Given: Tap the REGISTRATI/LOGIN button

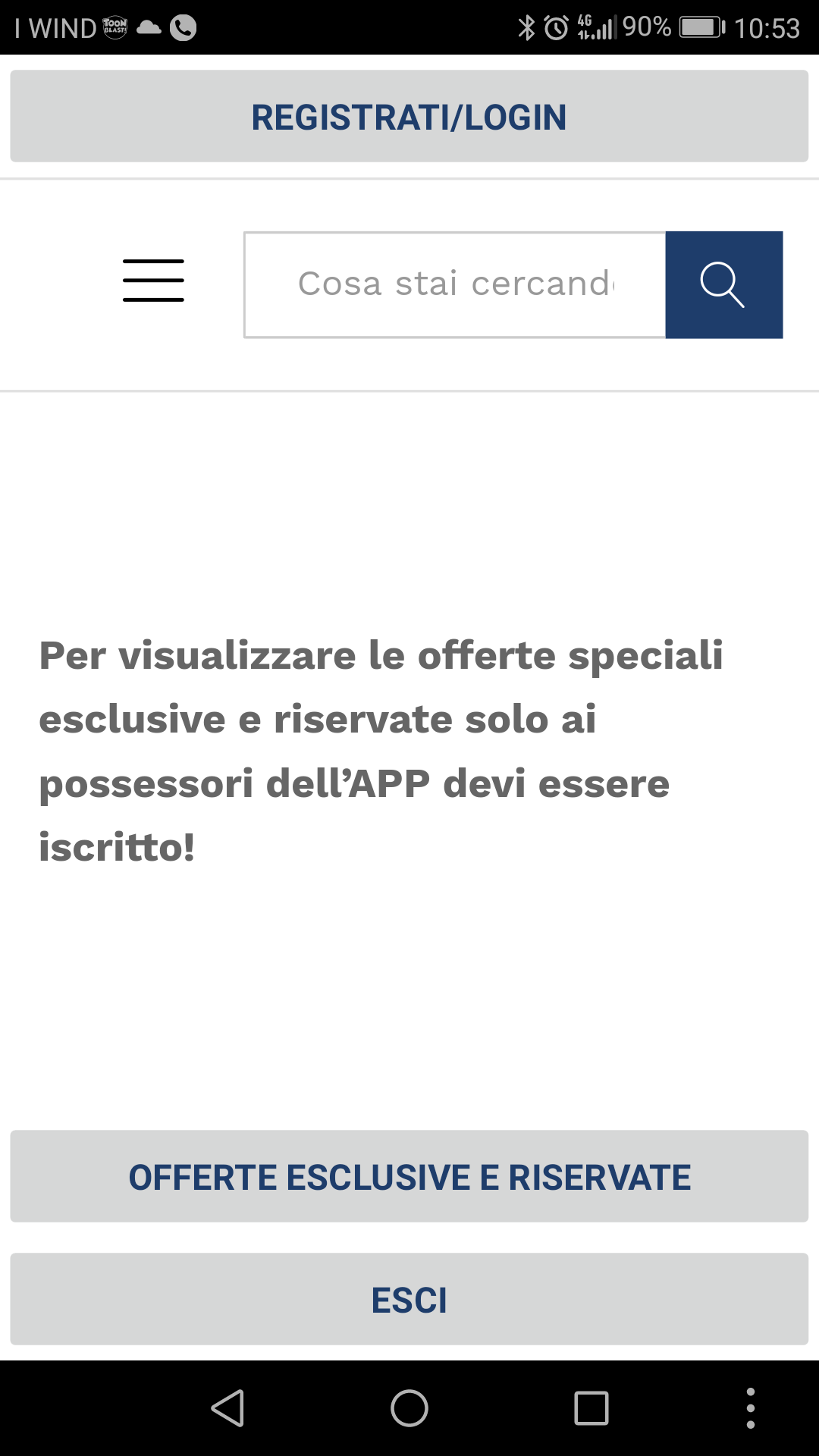Looking at the screenshot, I should click(409, 116).
